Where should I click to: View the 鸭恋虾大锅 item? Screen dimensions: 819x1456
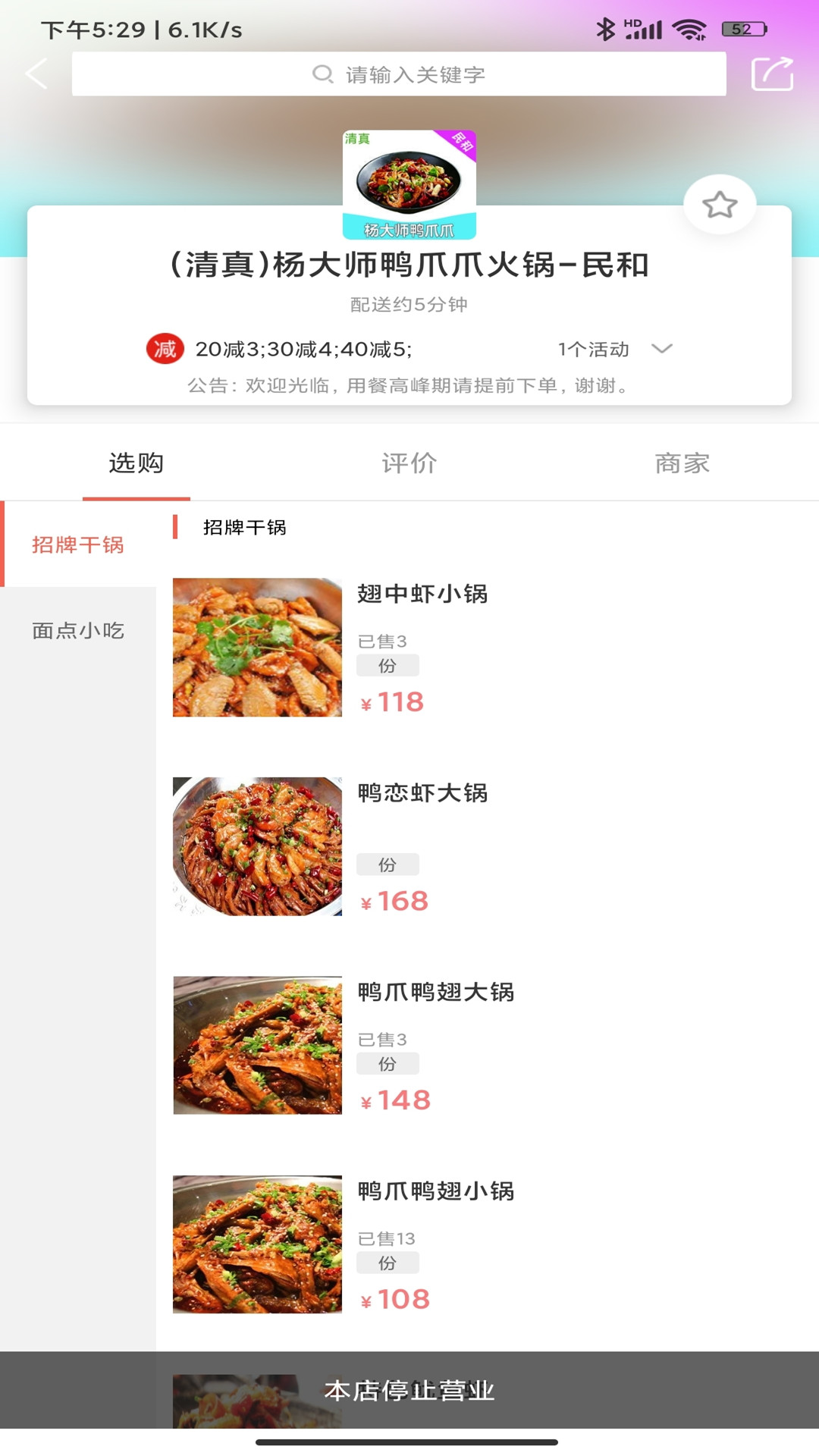[422, 793]
